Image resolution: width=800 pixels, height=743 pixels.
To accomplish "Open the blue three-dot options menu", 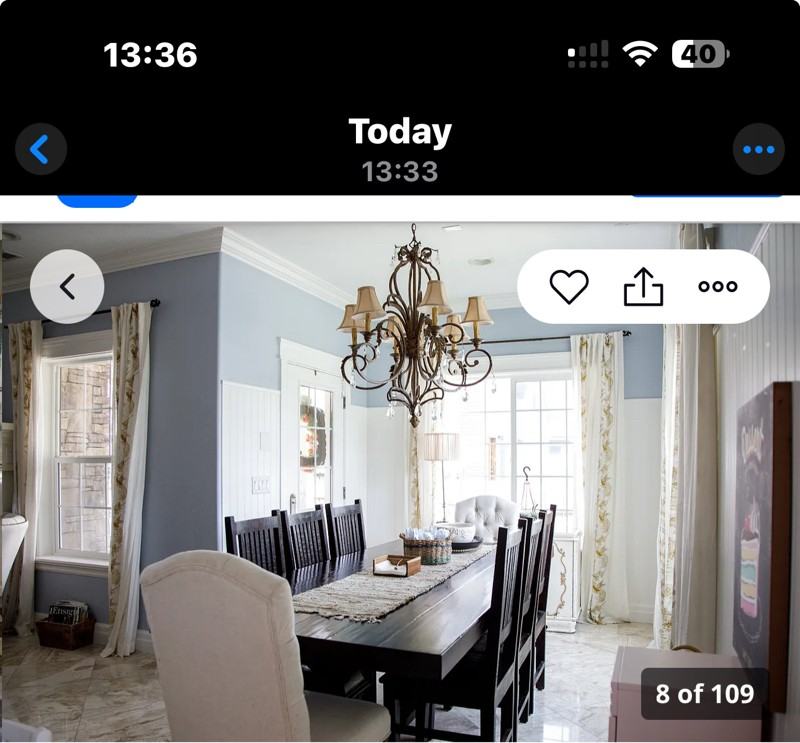I will coord(758,150).
